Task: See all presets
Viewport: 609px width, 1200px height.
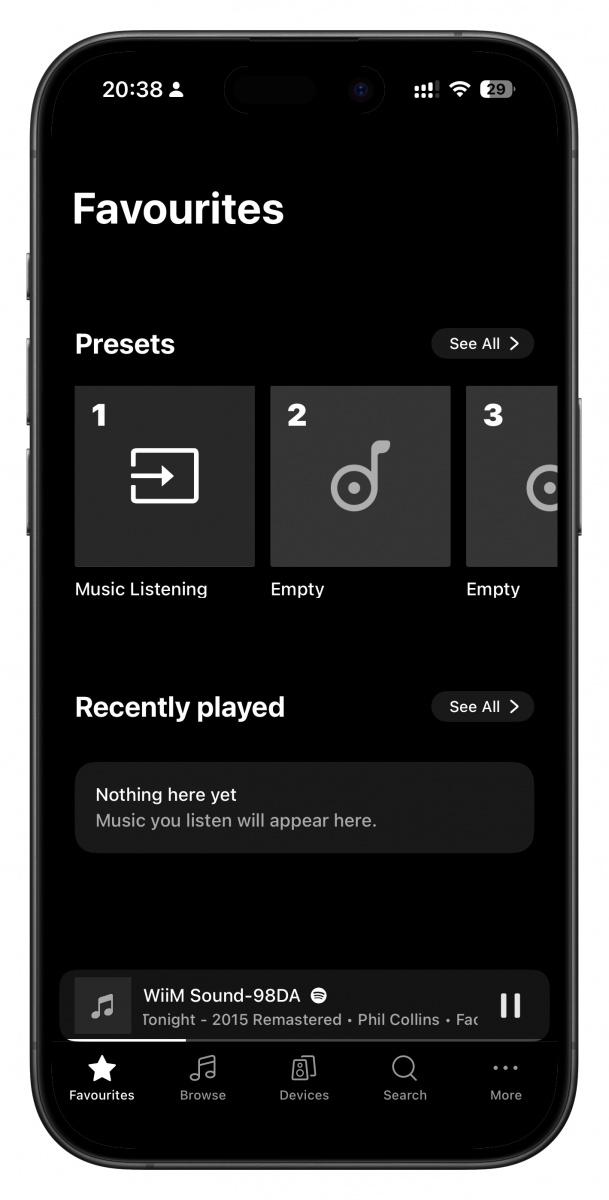Action: [482, 344]
